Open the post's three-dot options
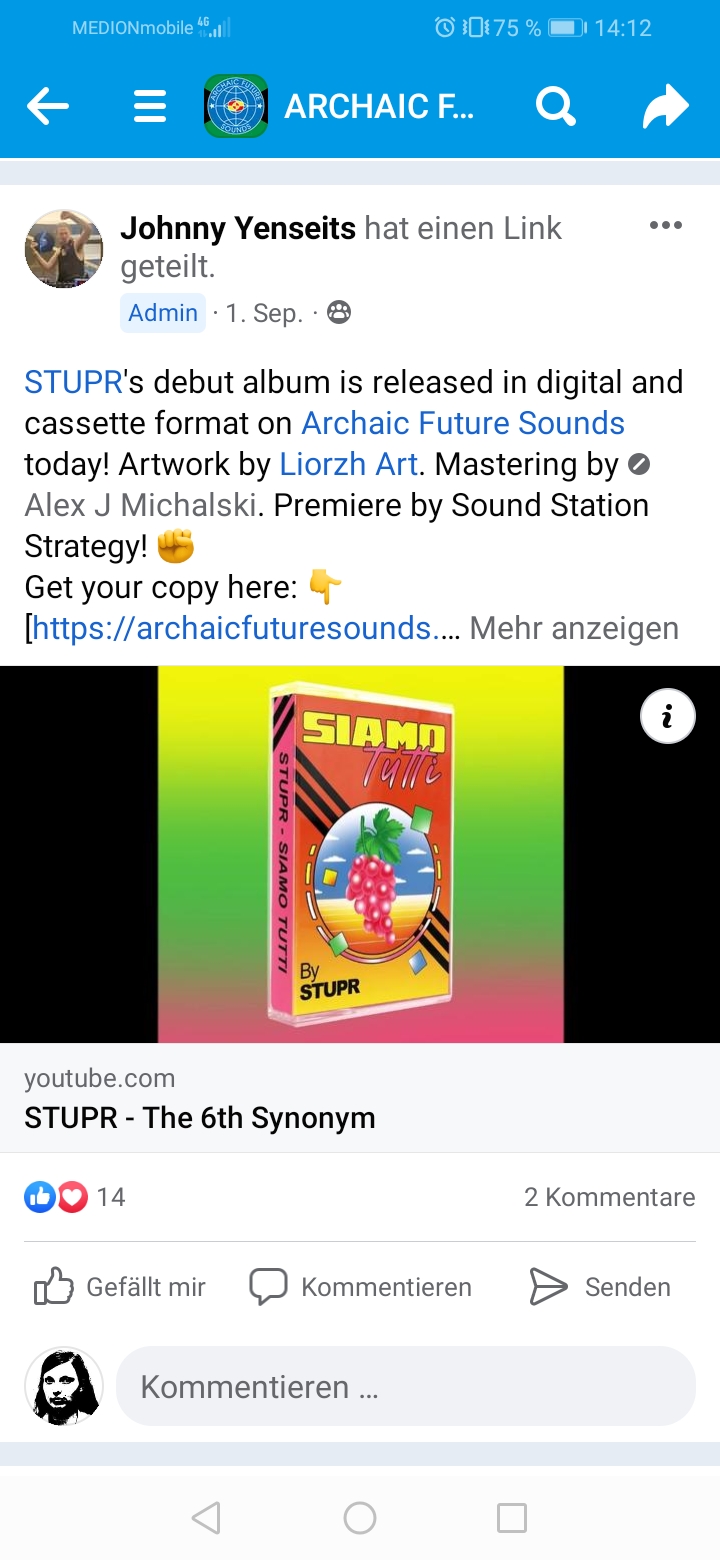The width and height of the screenshot is (720, 1560). [x=665, y=225]
